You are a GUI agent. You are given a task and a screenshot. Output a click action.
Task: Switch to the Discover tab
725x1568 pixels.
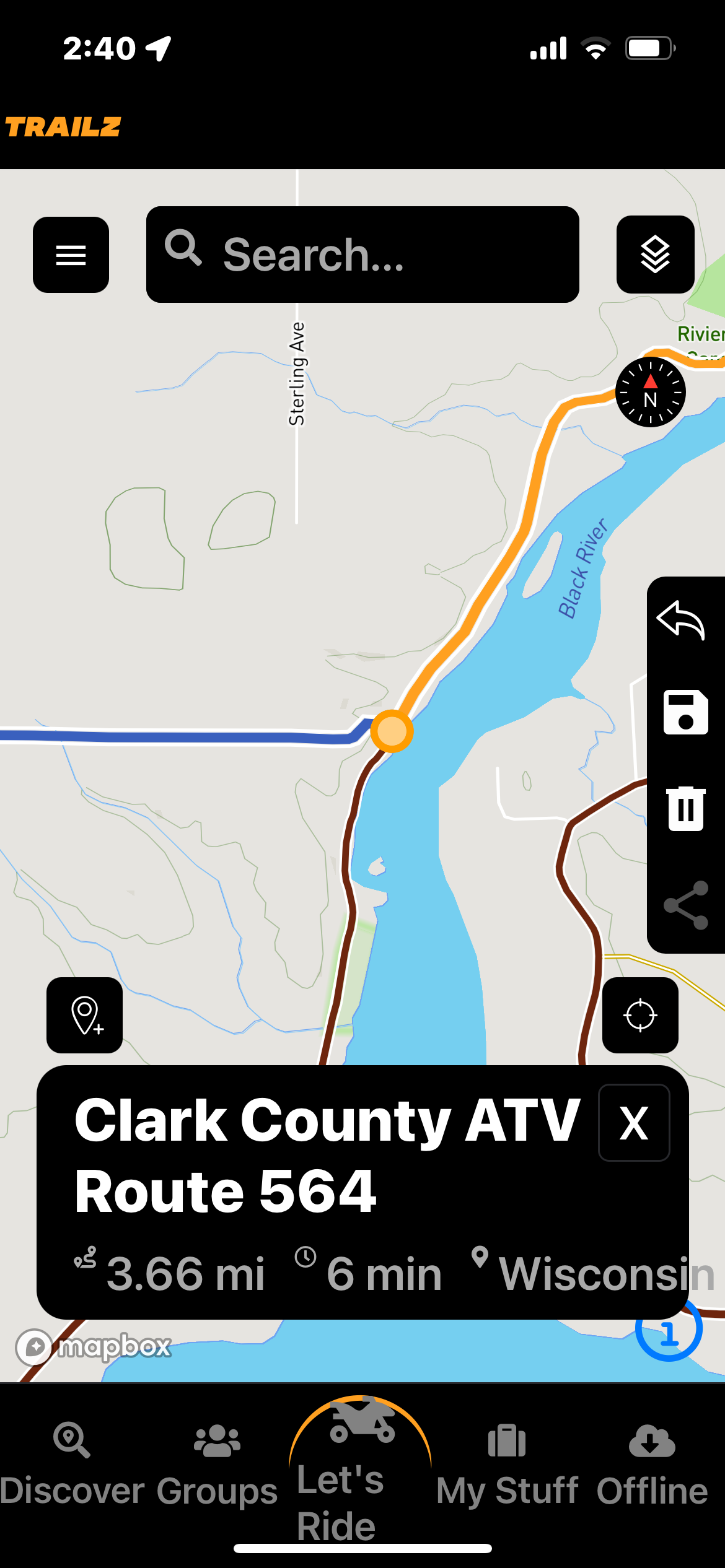(72, 1468)
